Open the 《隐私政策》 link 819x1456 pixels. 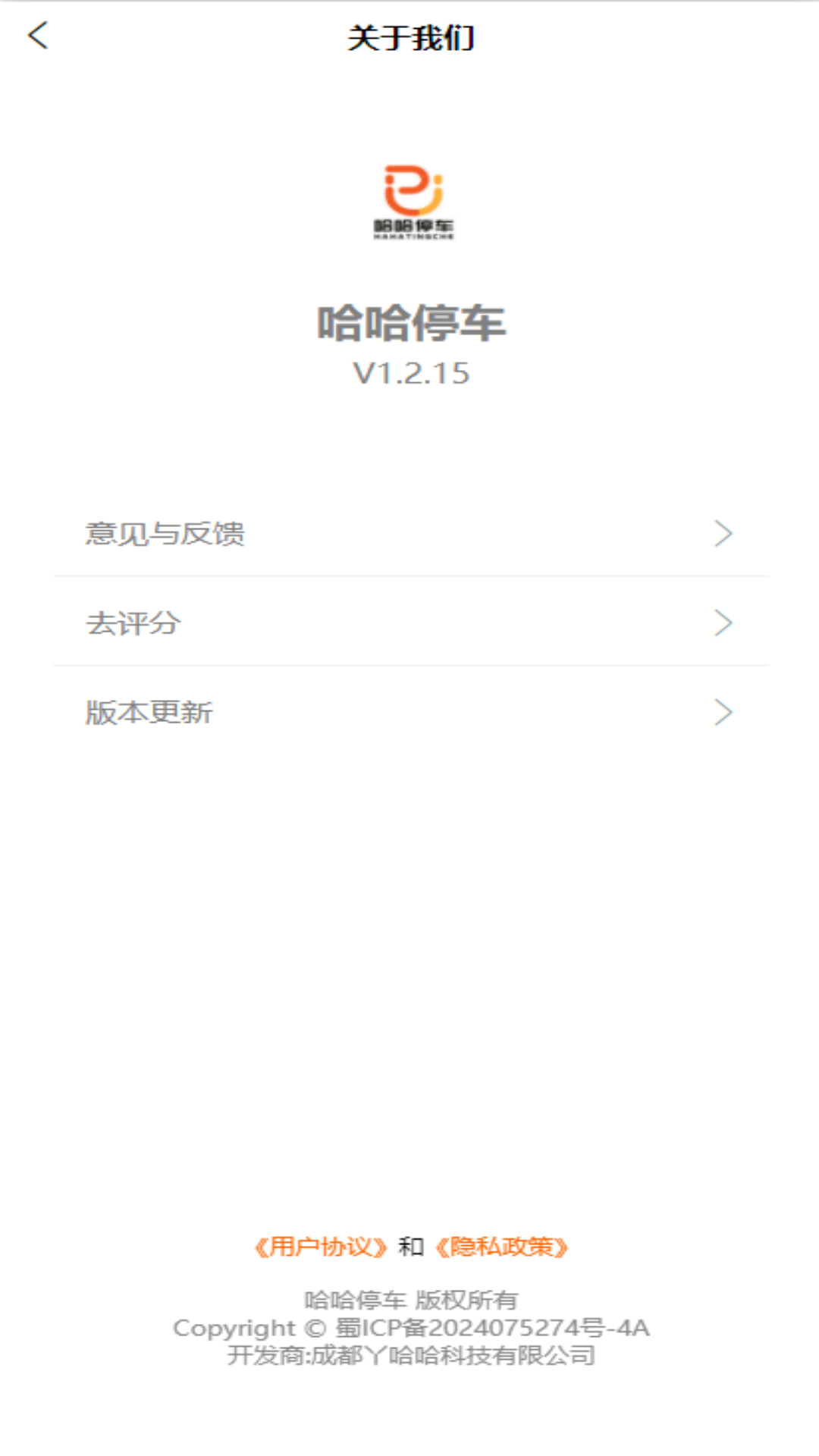tap(501, 1247)
